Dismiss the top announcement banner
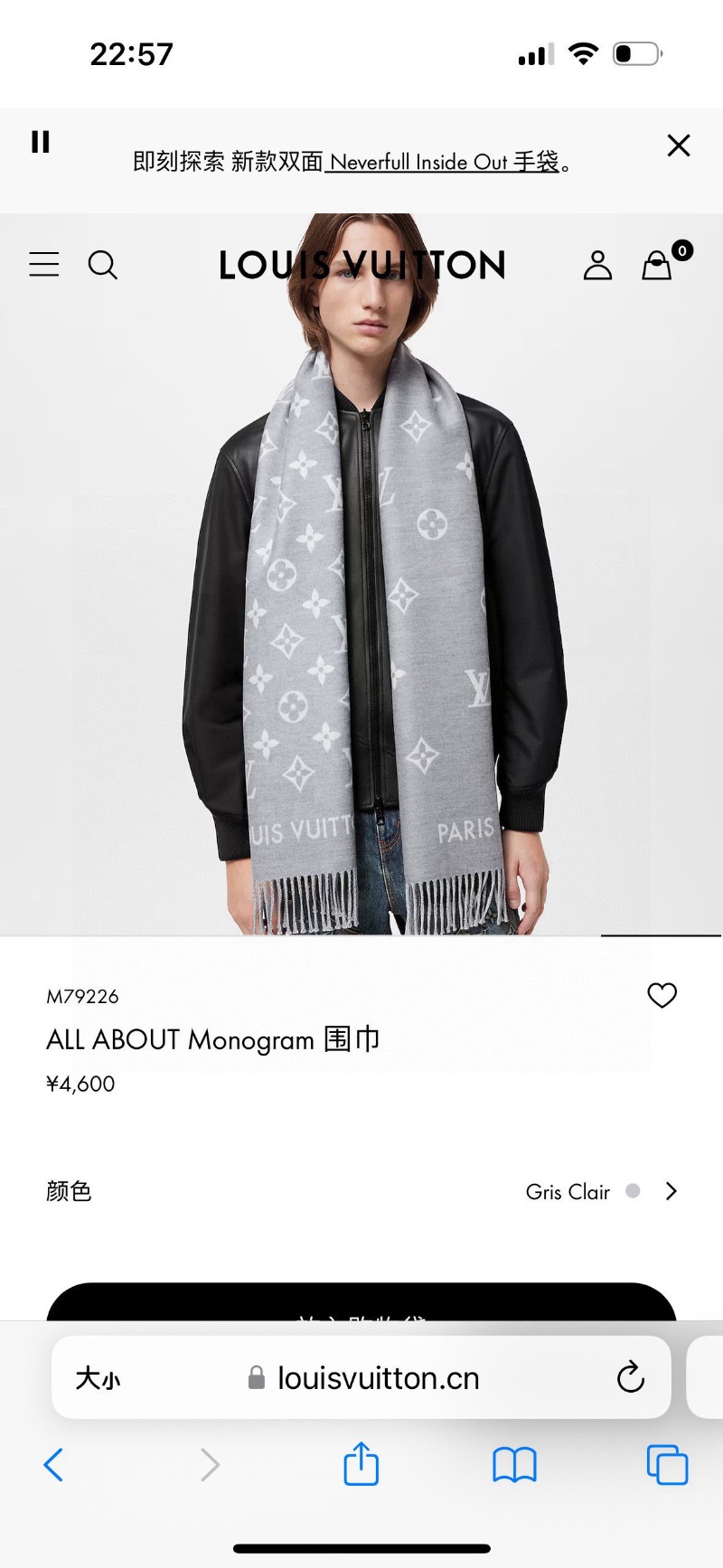Viewport: 723px width, 1568px height. click(678, 146)
